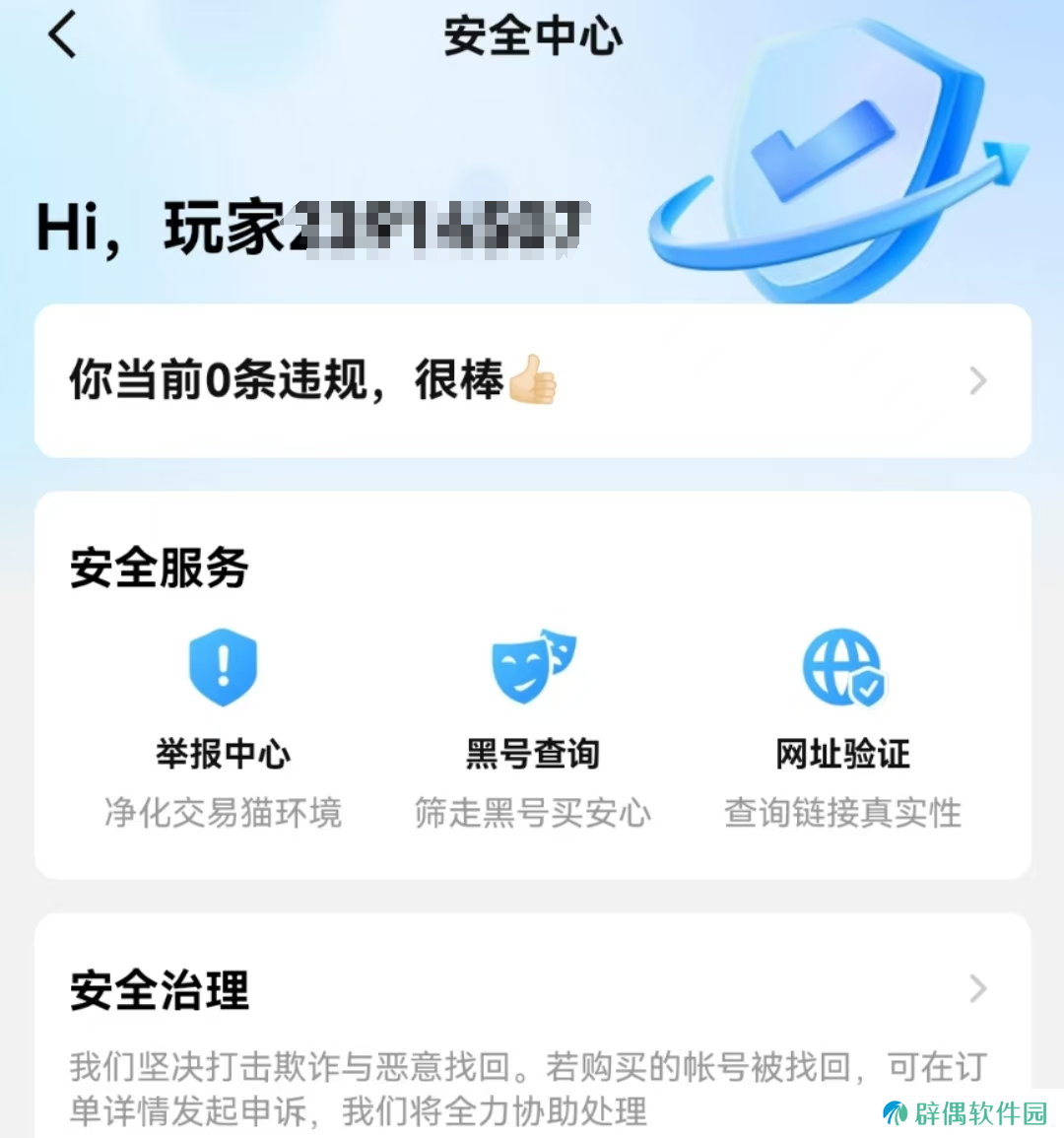Go back from the 安全中心 page
Viewport: 1064px width, 1138px height.
62,36
